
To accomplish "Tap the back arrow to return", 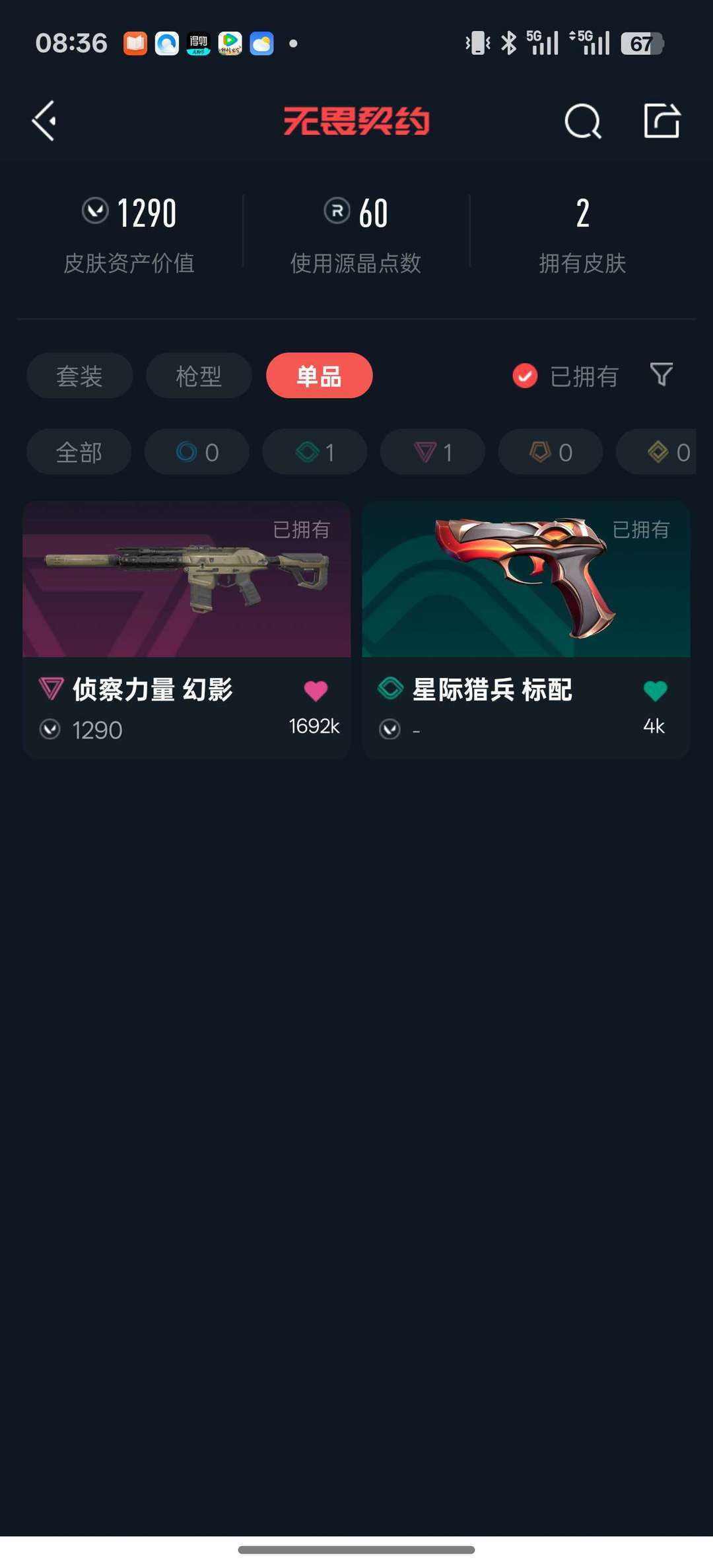I will [x=43, y=120].
